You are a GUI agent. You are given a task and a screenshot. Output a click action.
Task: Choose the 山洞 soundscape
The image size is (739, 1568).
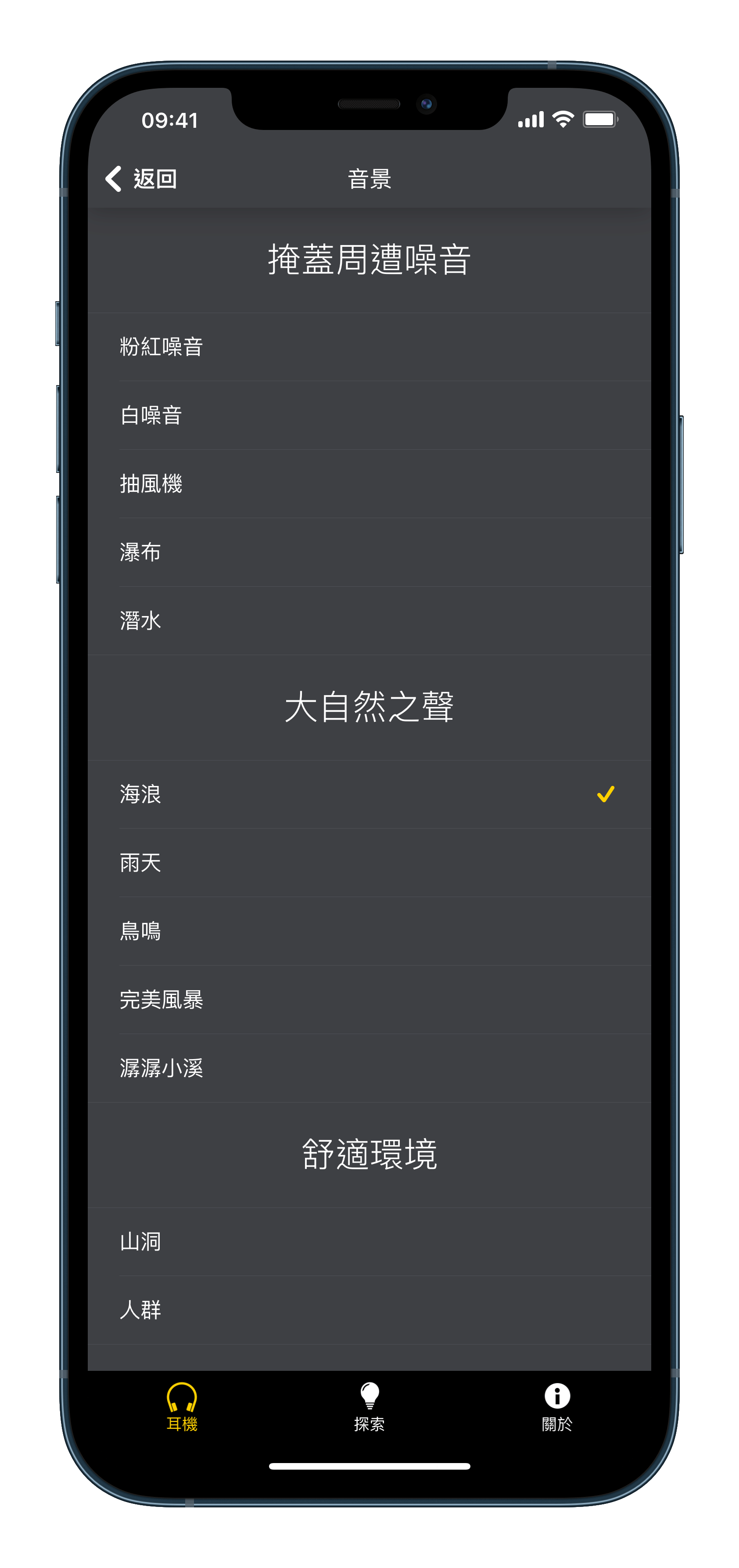369,1242
